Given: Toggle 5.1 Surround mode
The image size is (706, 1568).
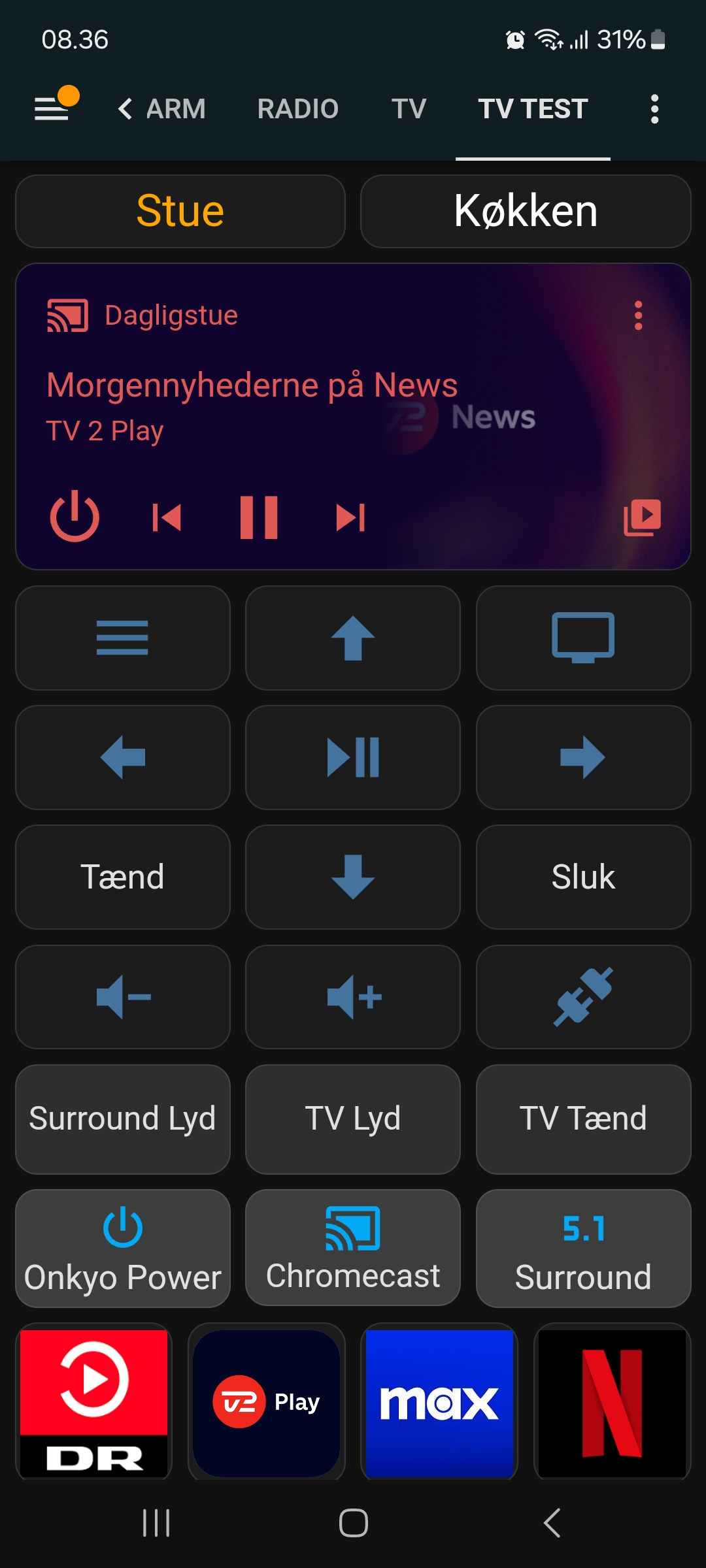Looking at the screenshot, I should click(x=582, y=1248).
